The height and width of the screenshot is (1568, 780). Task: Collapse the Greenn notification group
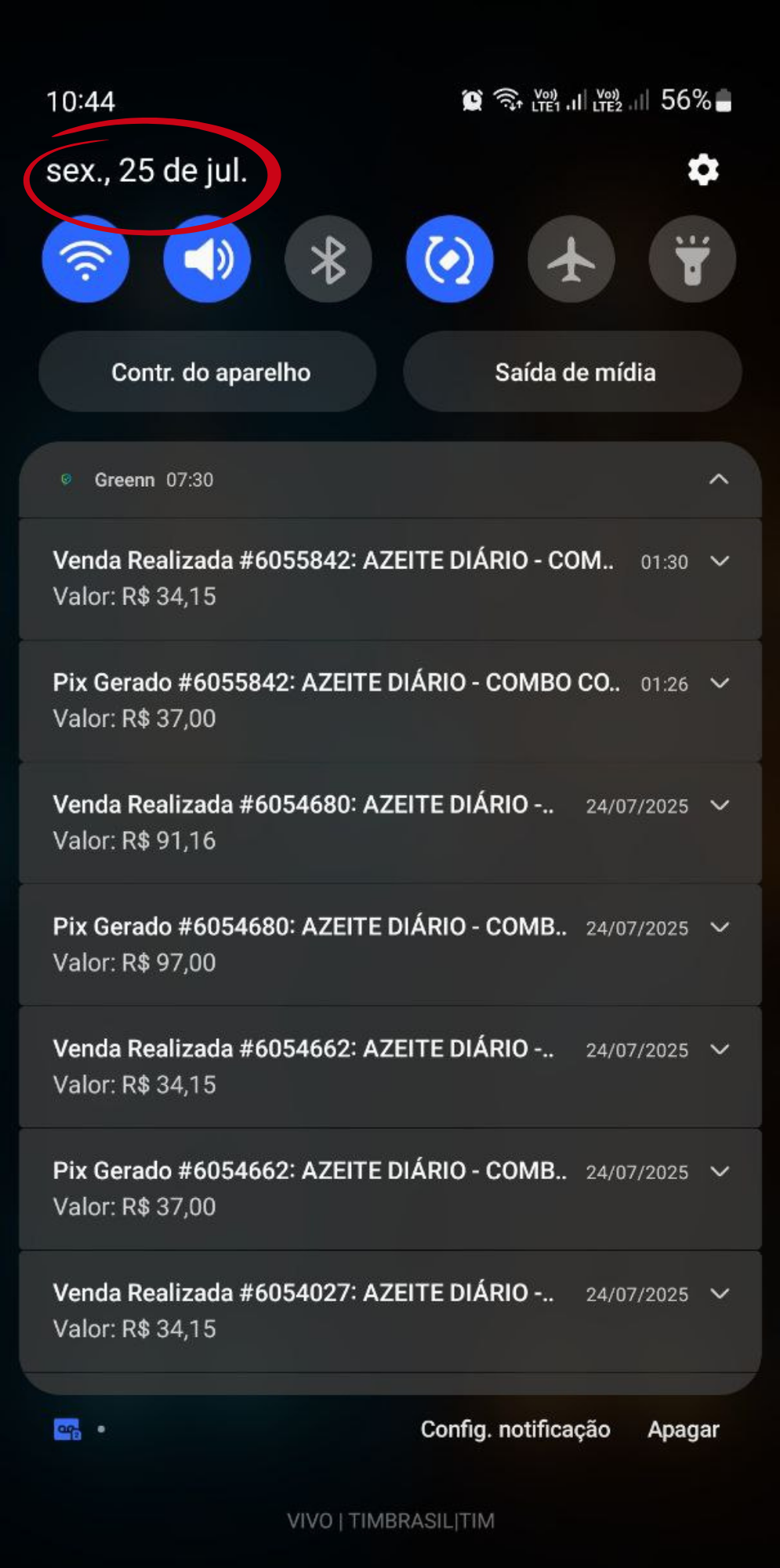719,479
